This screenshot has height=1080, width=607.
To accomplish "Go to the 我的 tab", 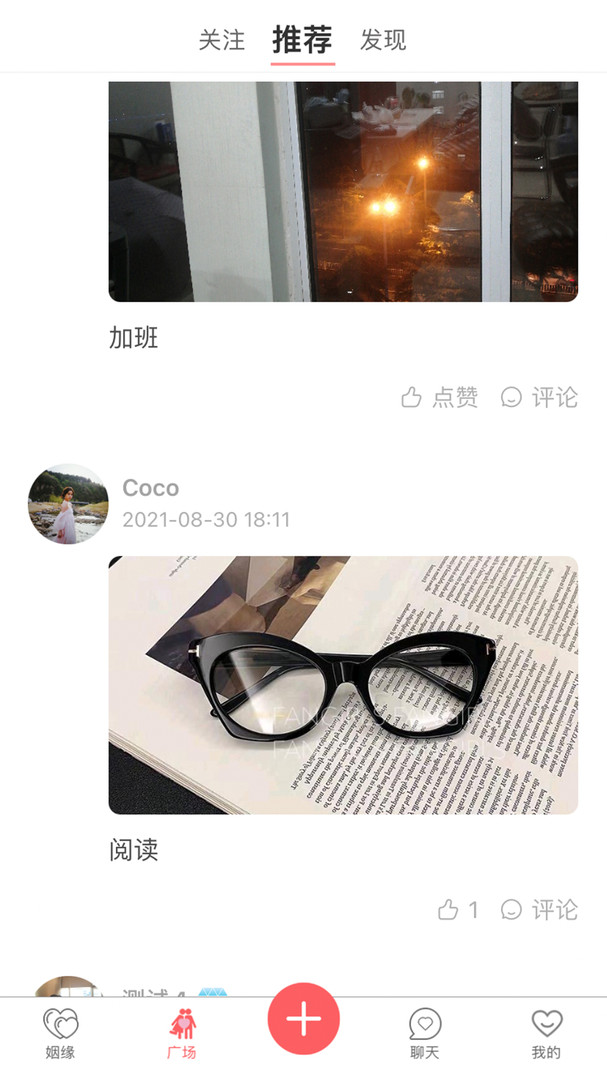I will [x=546, y=1034].
